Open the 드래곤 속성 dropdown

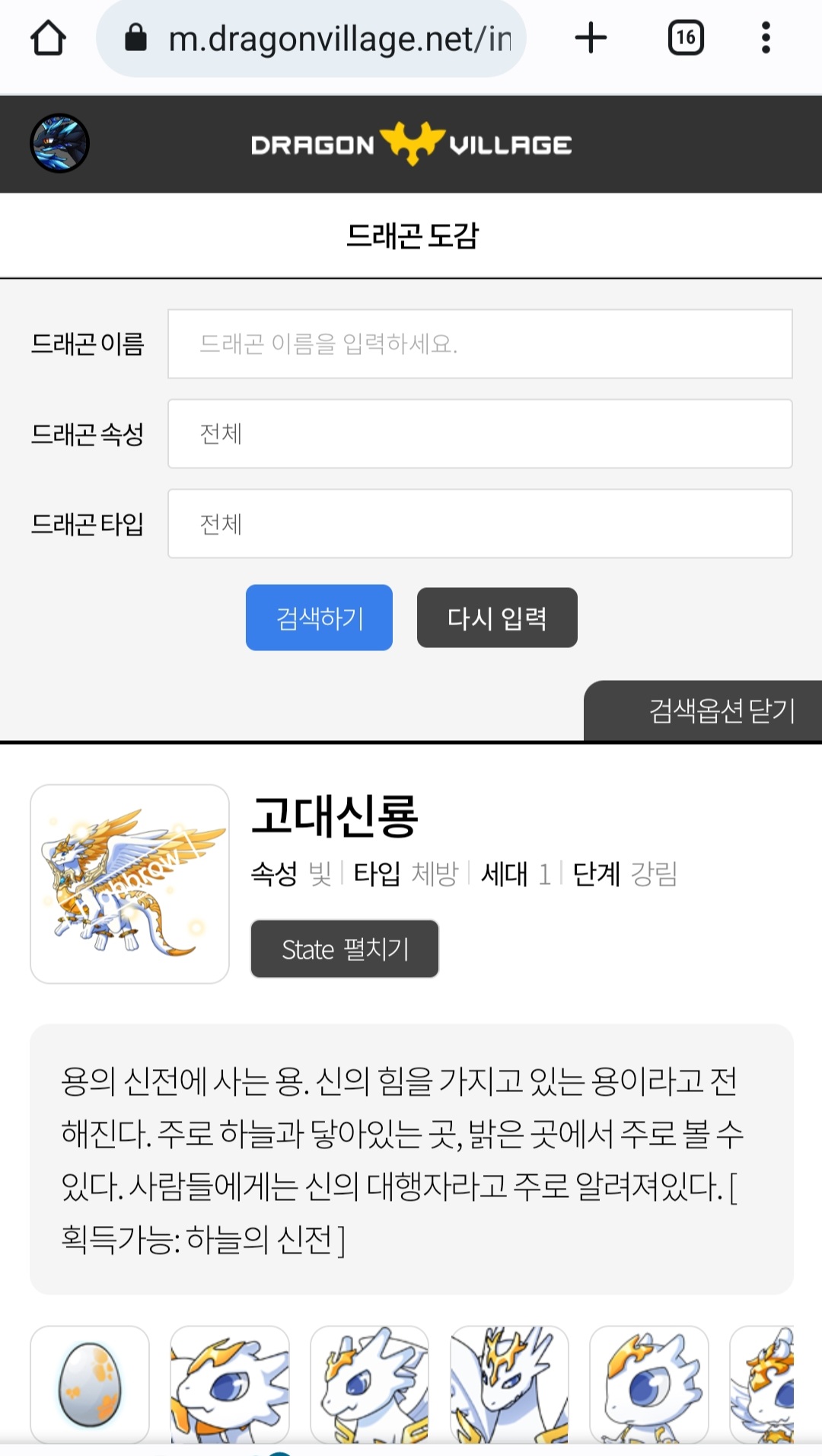tap(479, 434)
